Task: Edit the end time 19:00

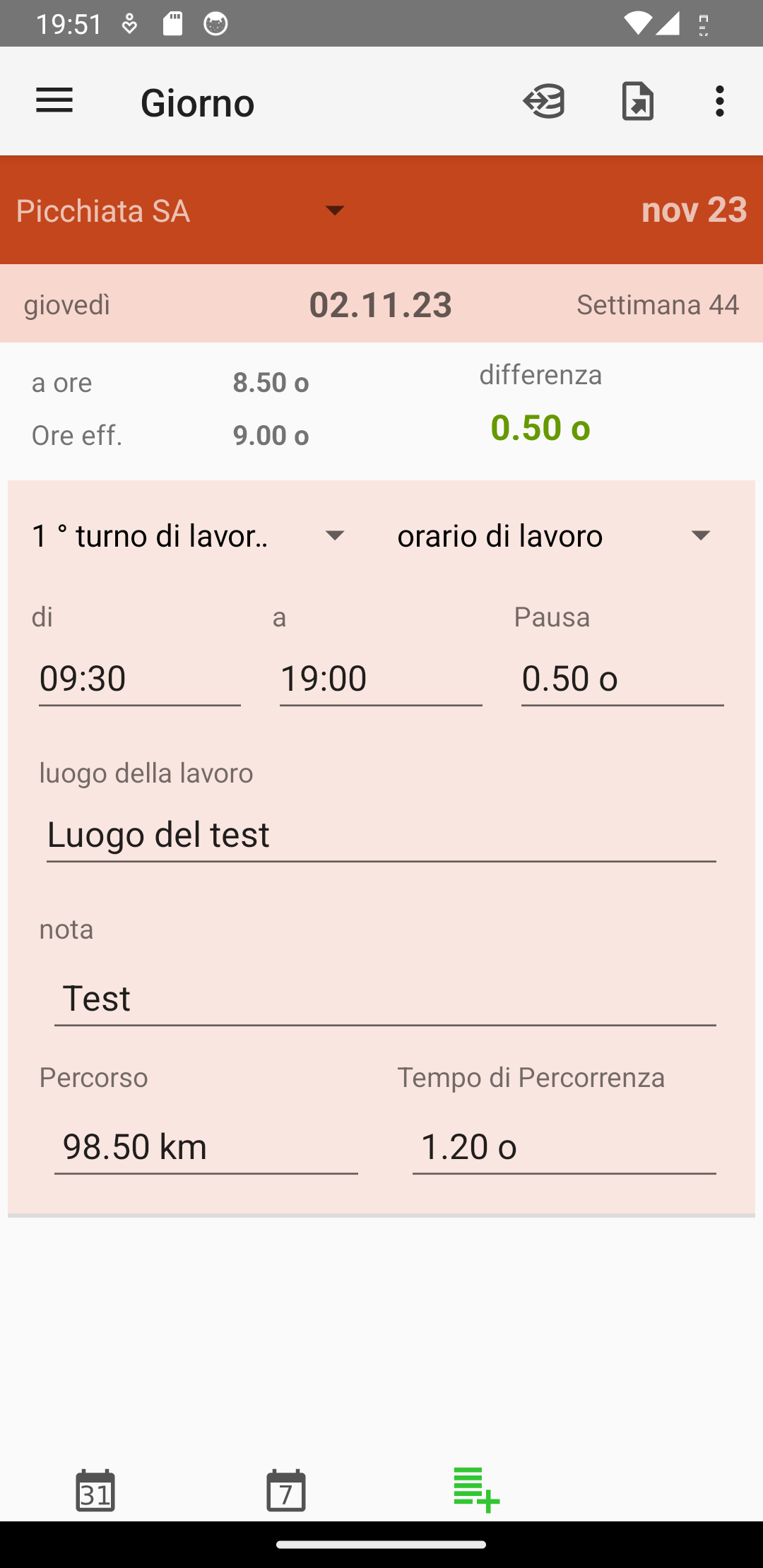Action: pos(381,678)
